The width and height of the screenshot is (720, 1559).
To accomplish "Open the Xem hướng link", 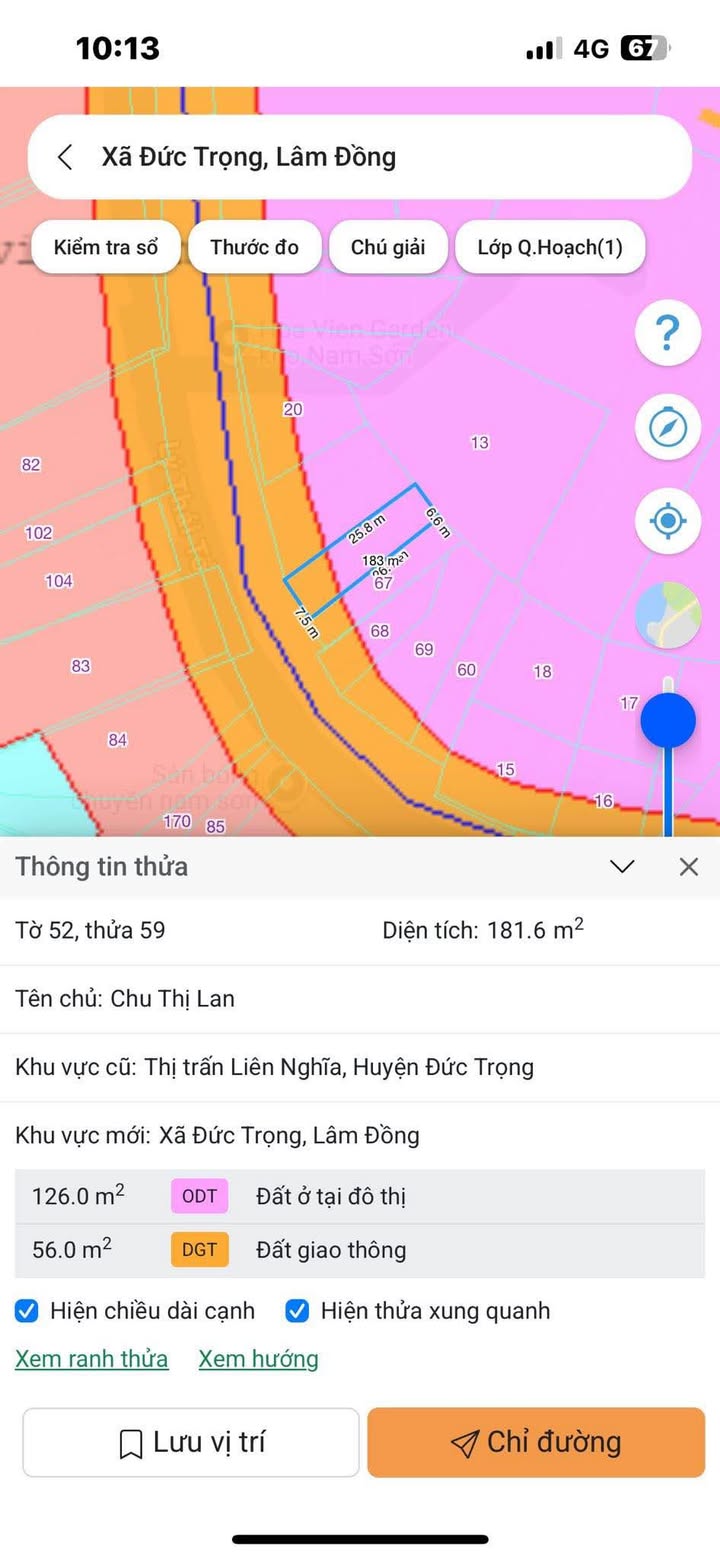I will point(258,1359).
